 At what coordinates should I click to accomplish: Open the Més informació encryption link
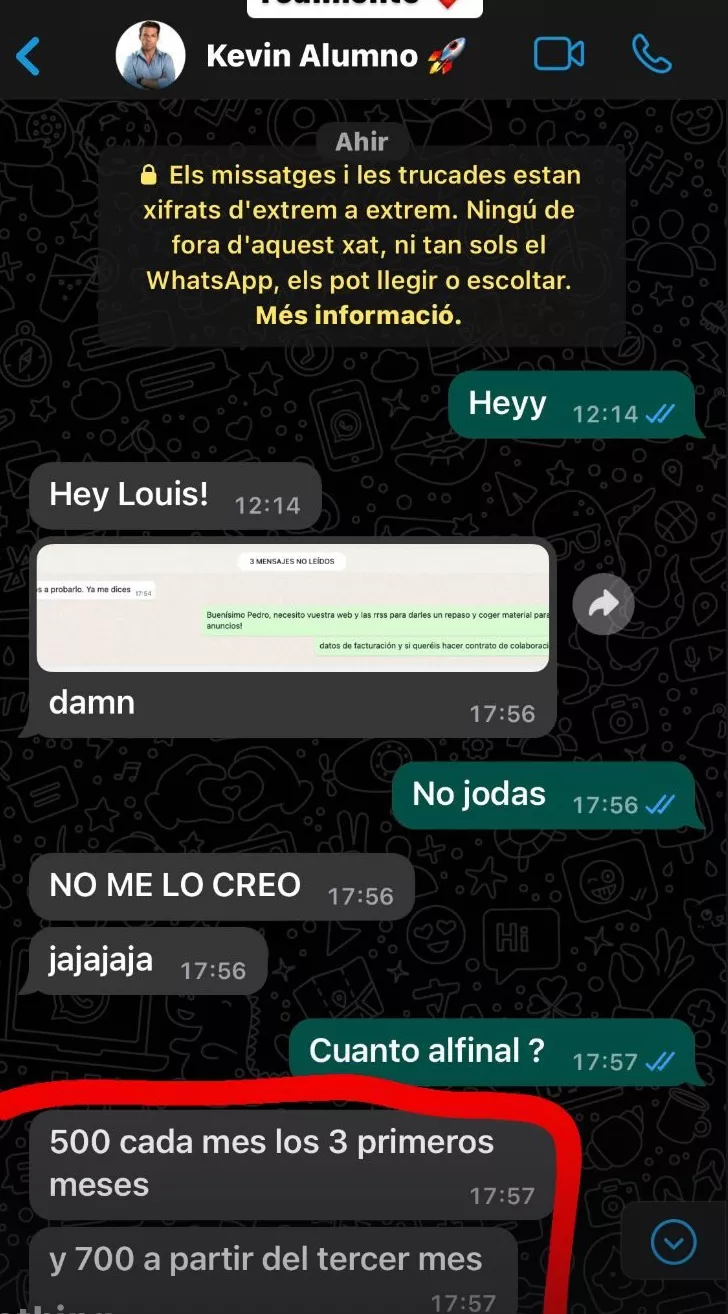pos(359,316)
